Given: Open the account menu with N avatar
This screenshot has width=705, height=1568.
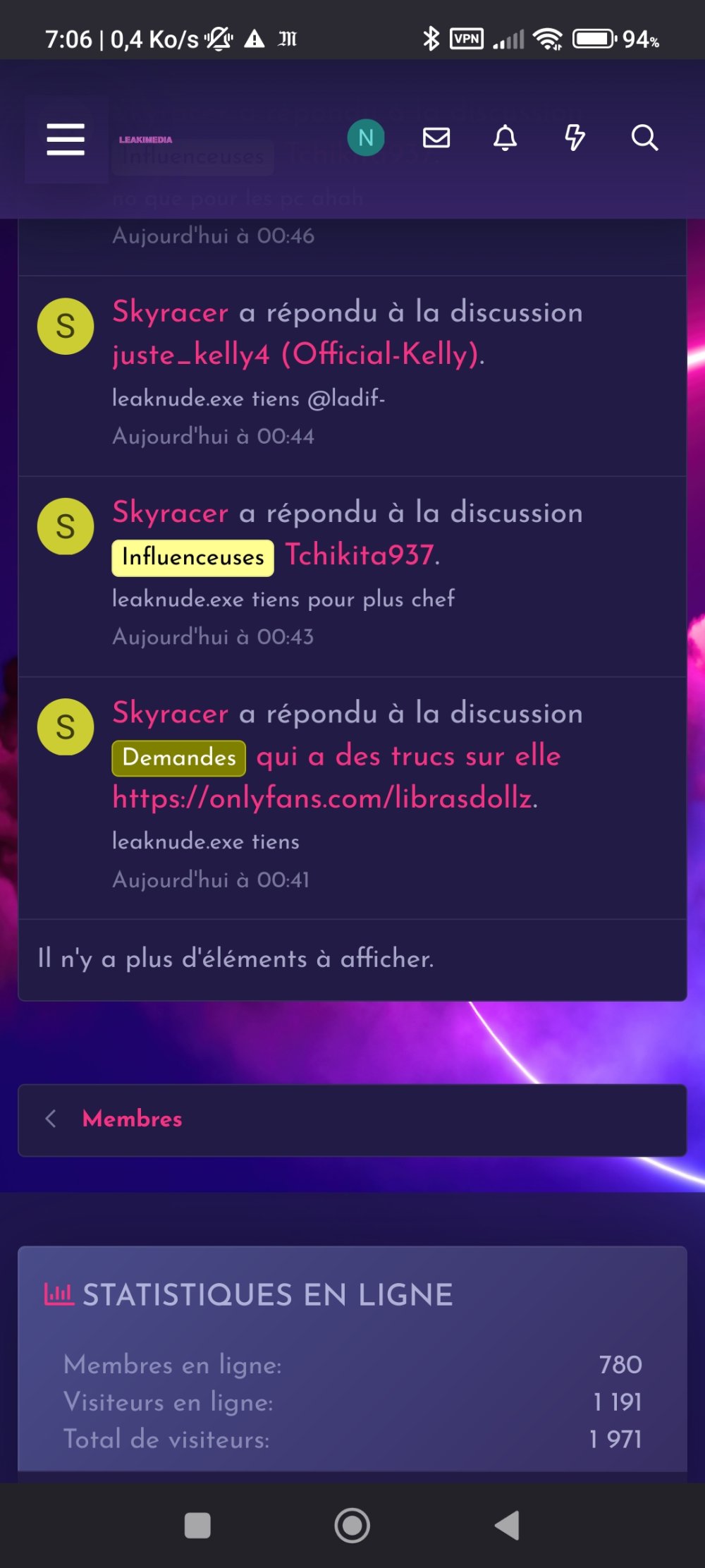Looking at the screenshot, I should coord(366,138).
